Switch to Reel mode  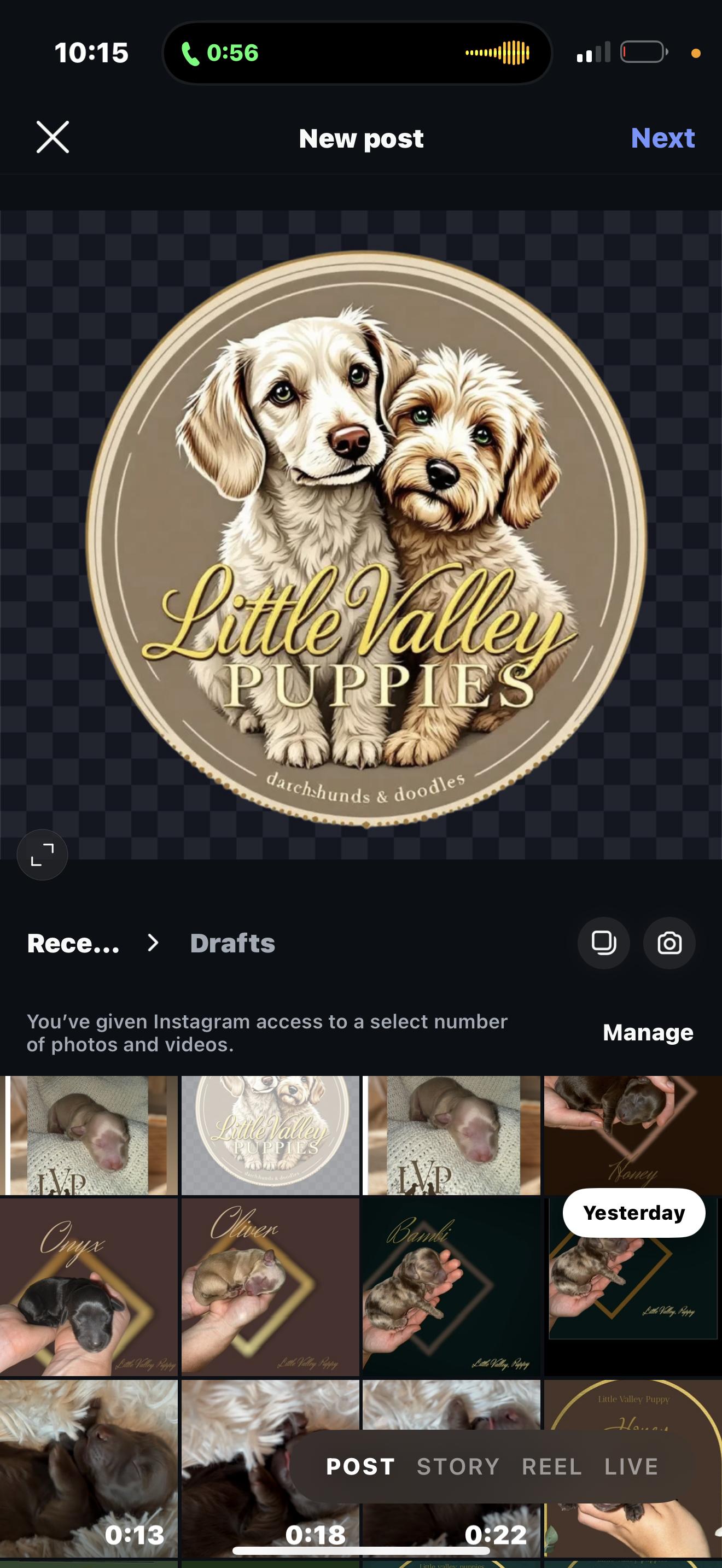551,1467
